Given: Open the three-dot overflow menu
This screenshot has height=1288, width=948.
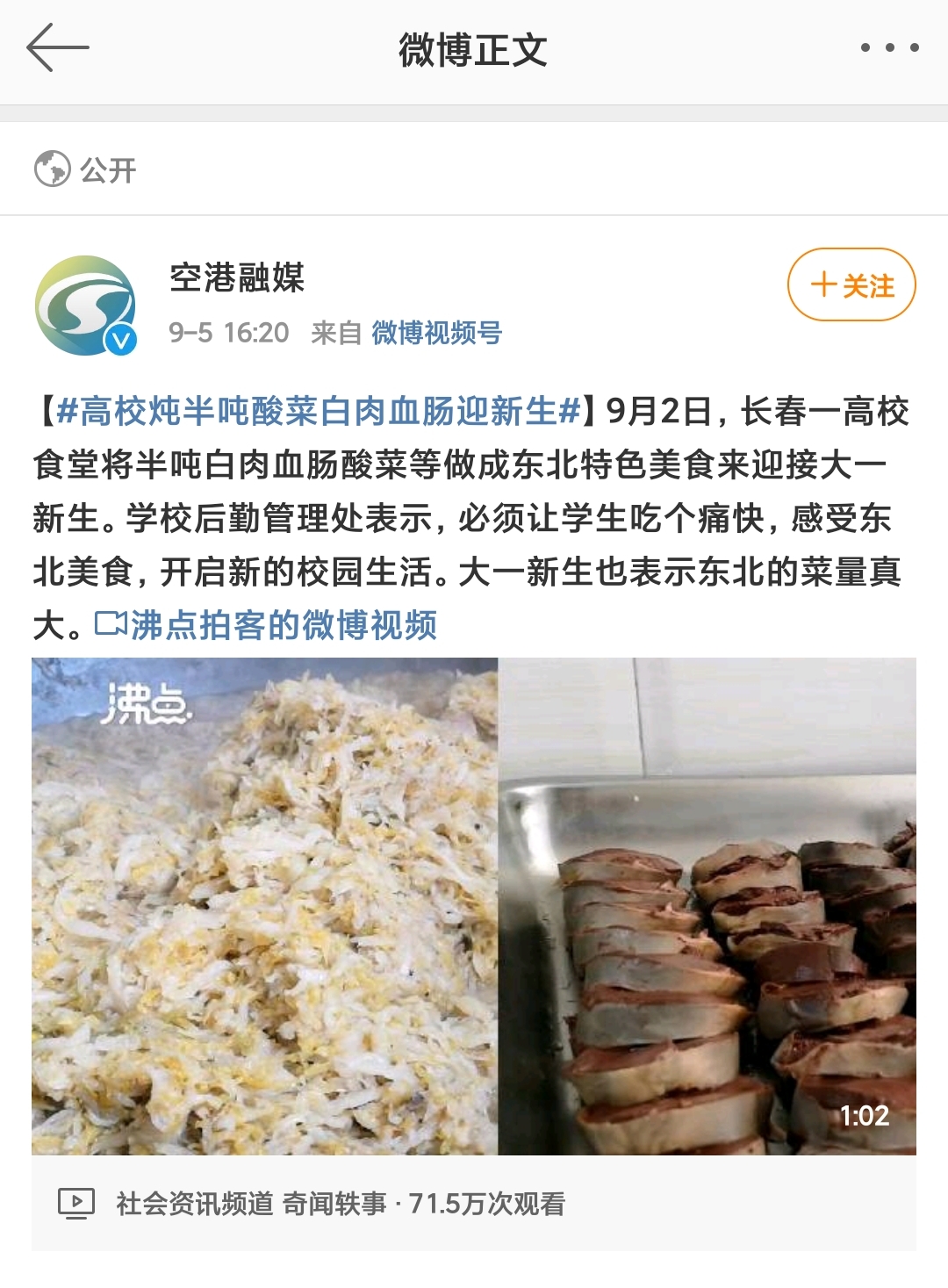Looking at the screenshot, I should click(x=889, y=48).
